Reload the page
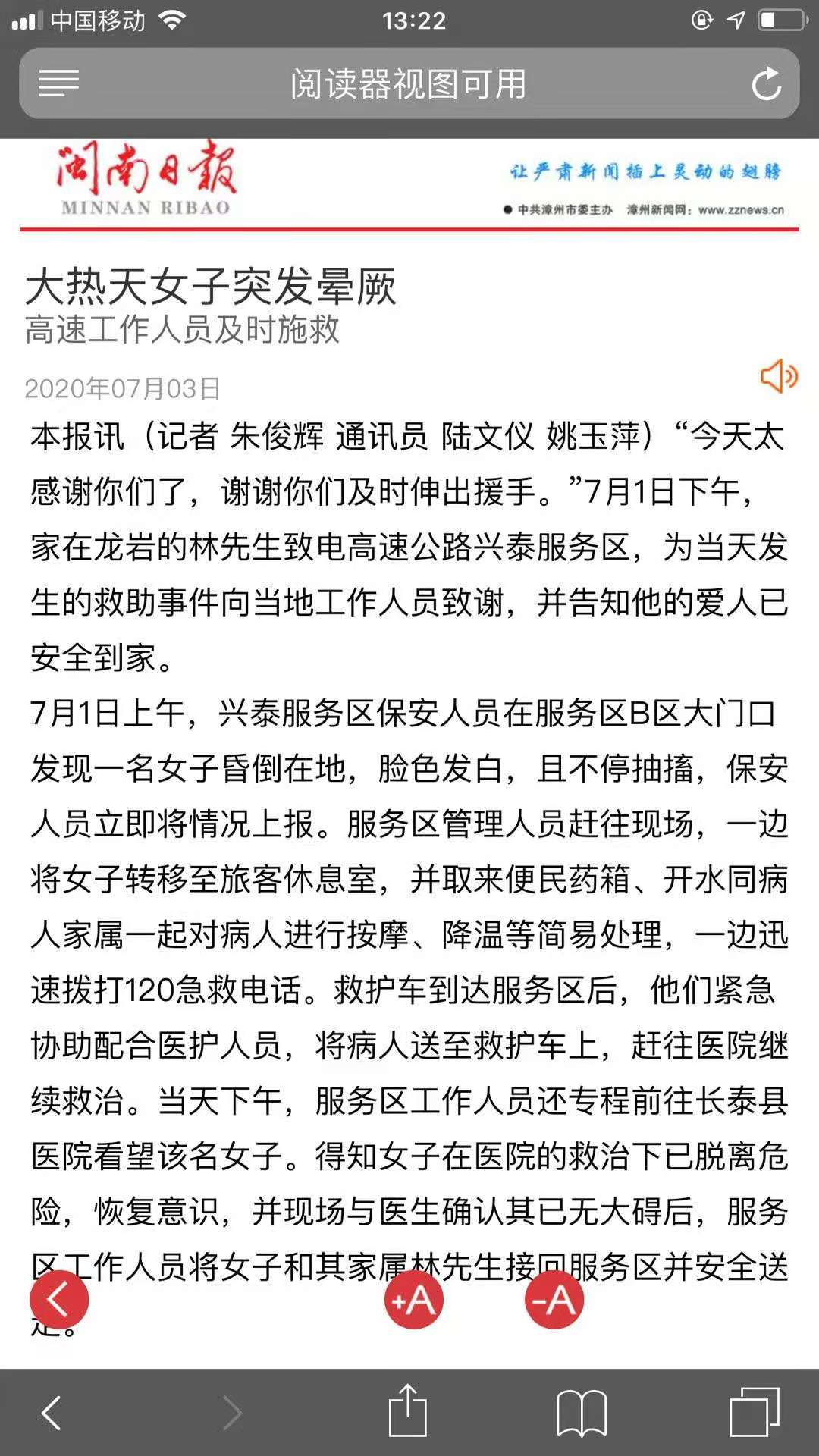This screenshot has height=1456, width=819. coord(766,83)
